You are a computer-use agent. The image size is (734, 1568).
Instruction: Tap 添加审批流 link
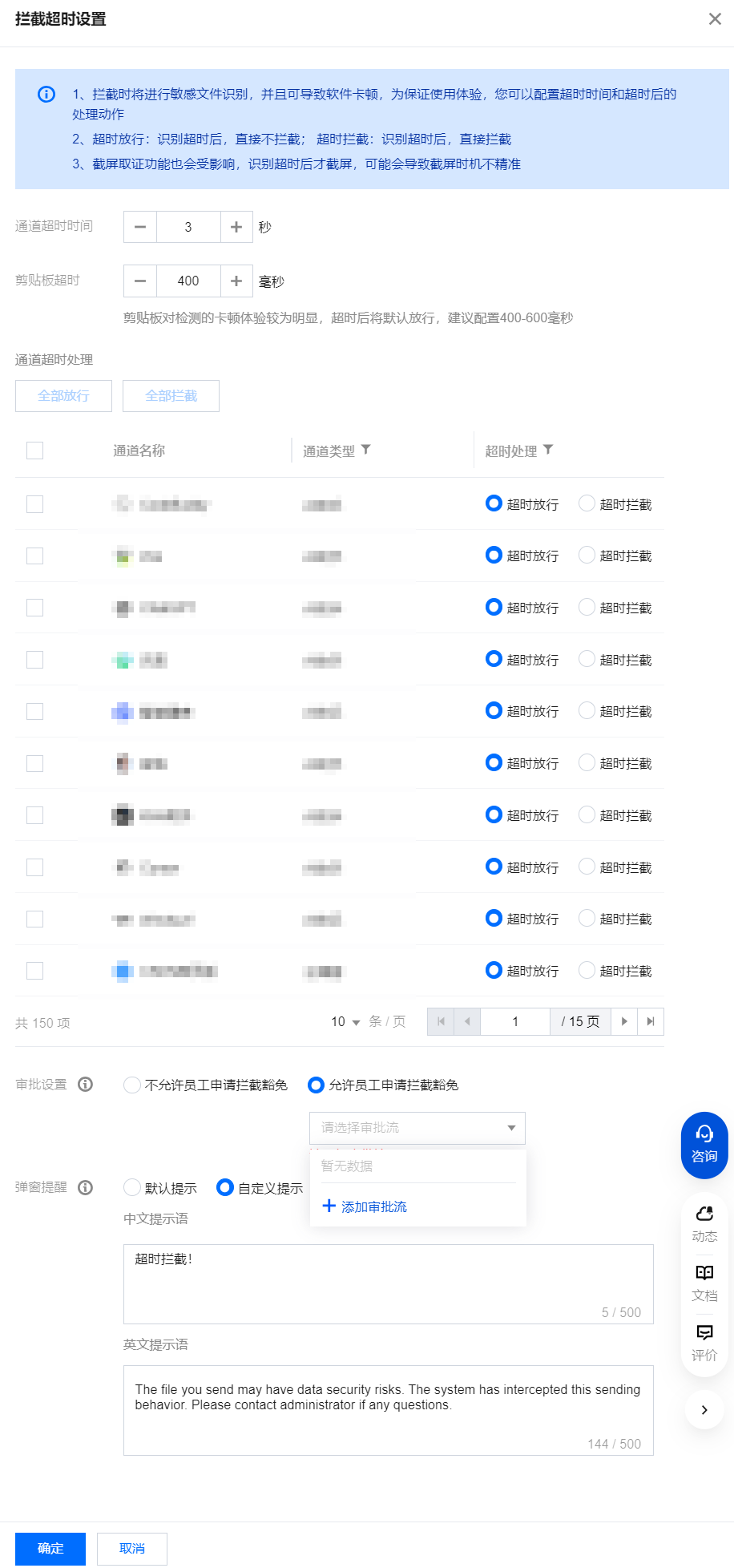click(365, 1206)
